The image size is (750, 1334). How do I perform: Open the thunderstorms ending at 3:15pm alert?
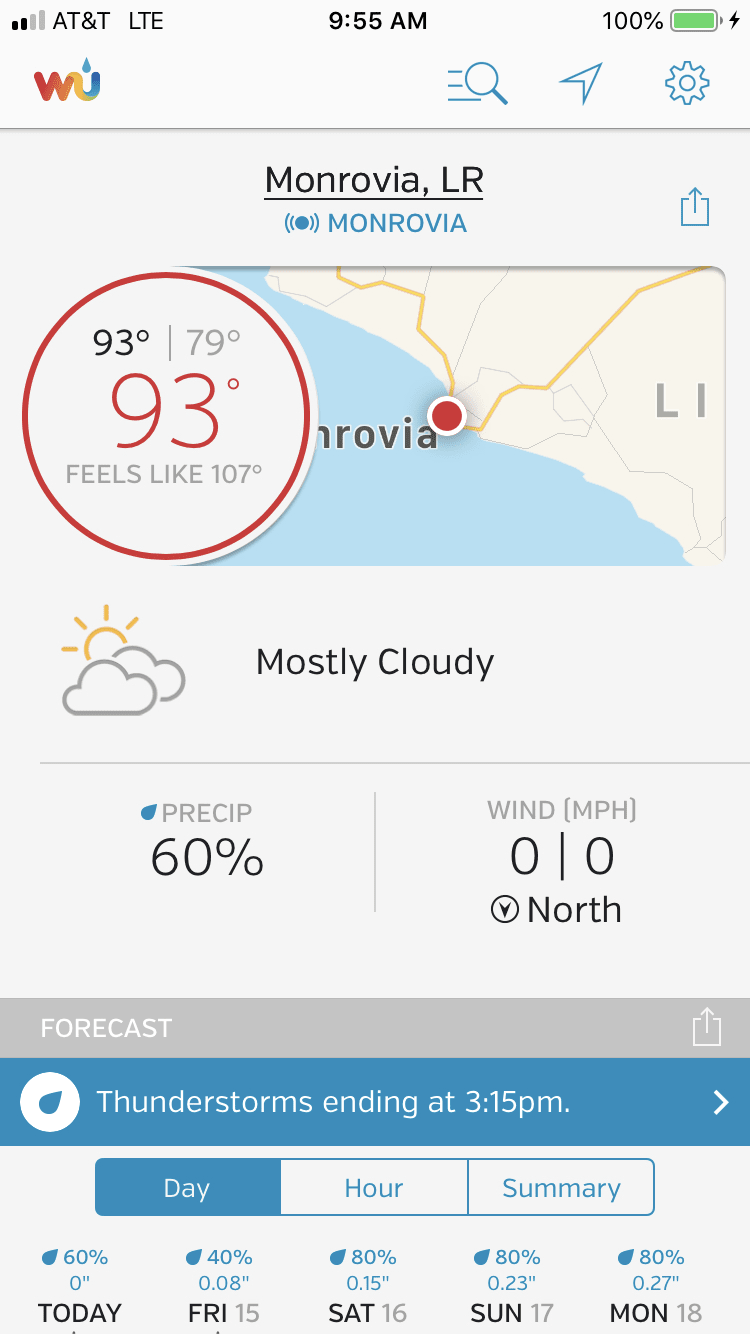point(375,1102)
